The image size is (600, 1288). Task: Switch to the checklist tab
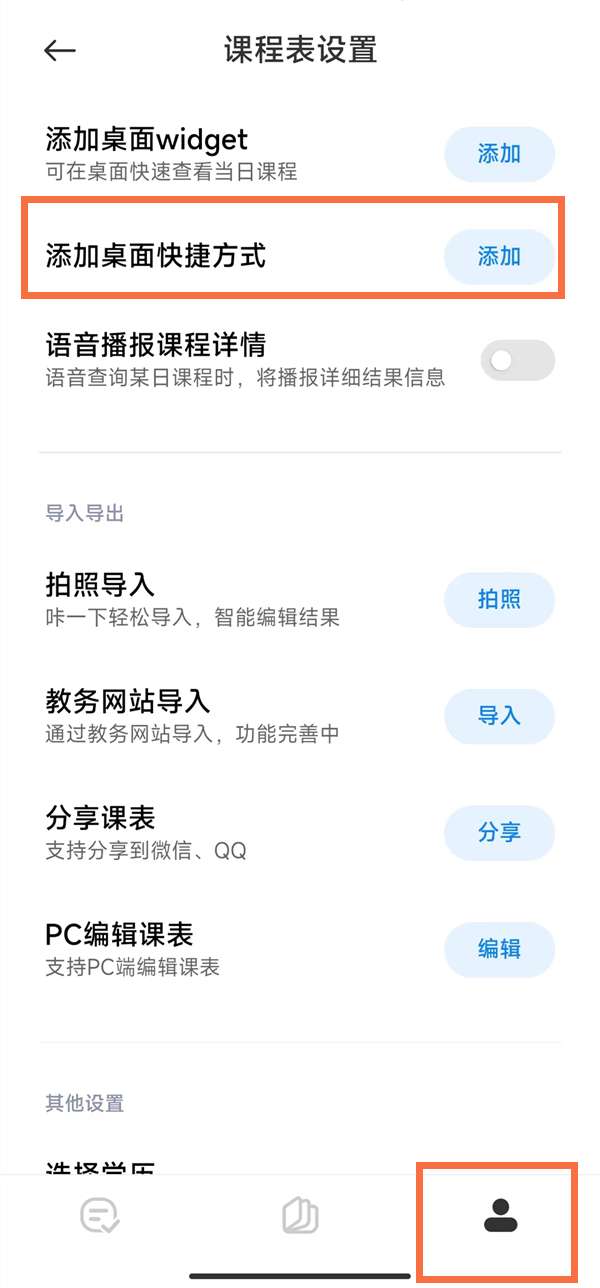pos(100,1216)
